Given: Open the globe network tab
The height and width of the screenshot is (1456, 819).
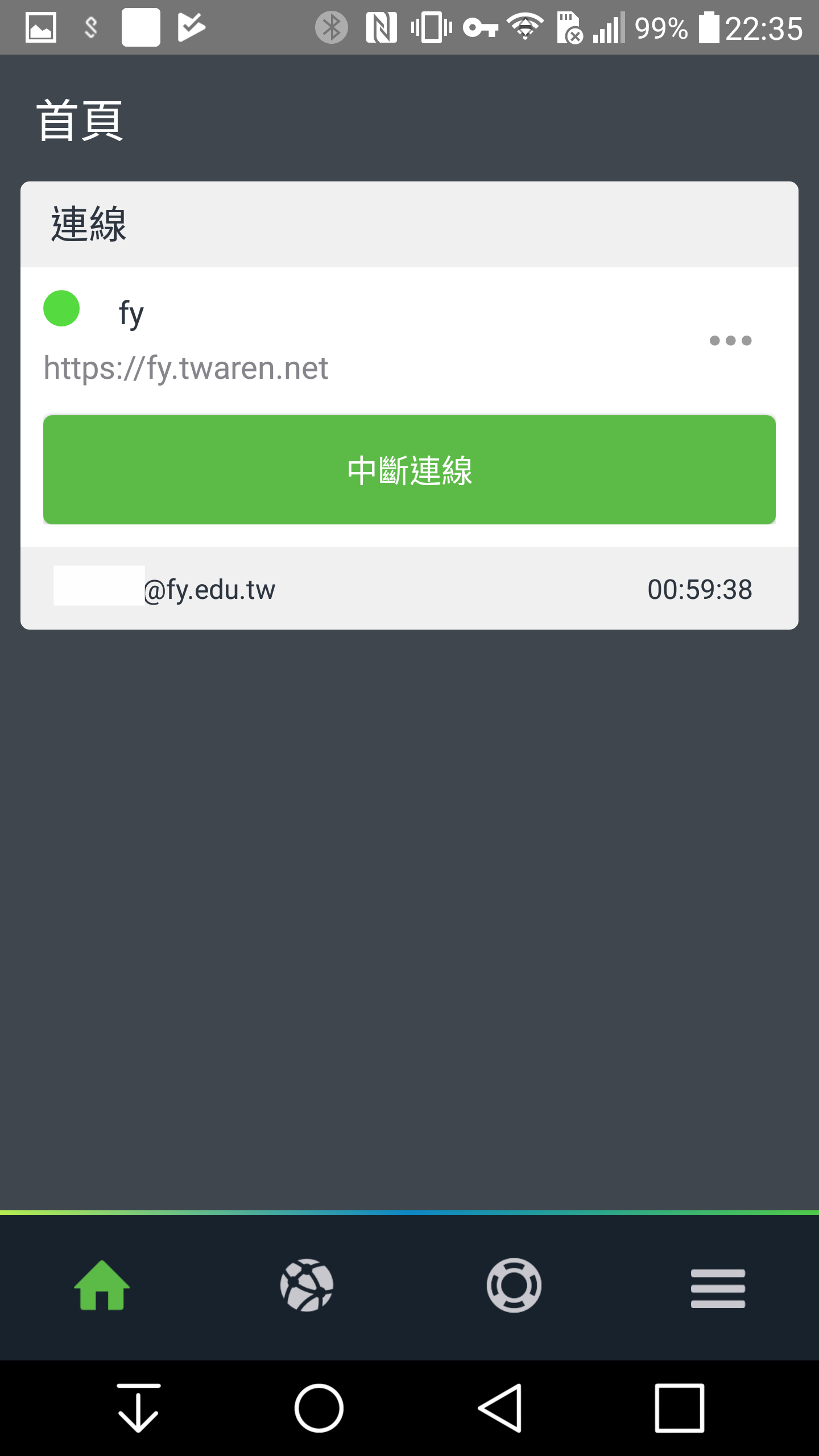Looking at the screenshot, I should 307,1287.
